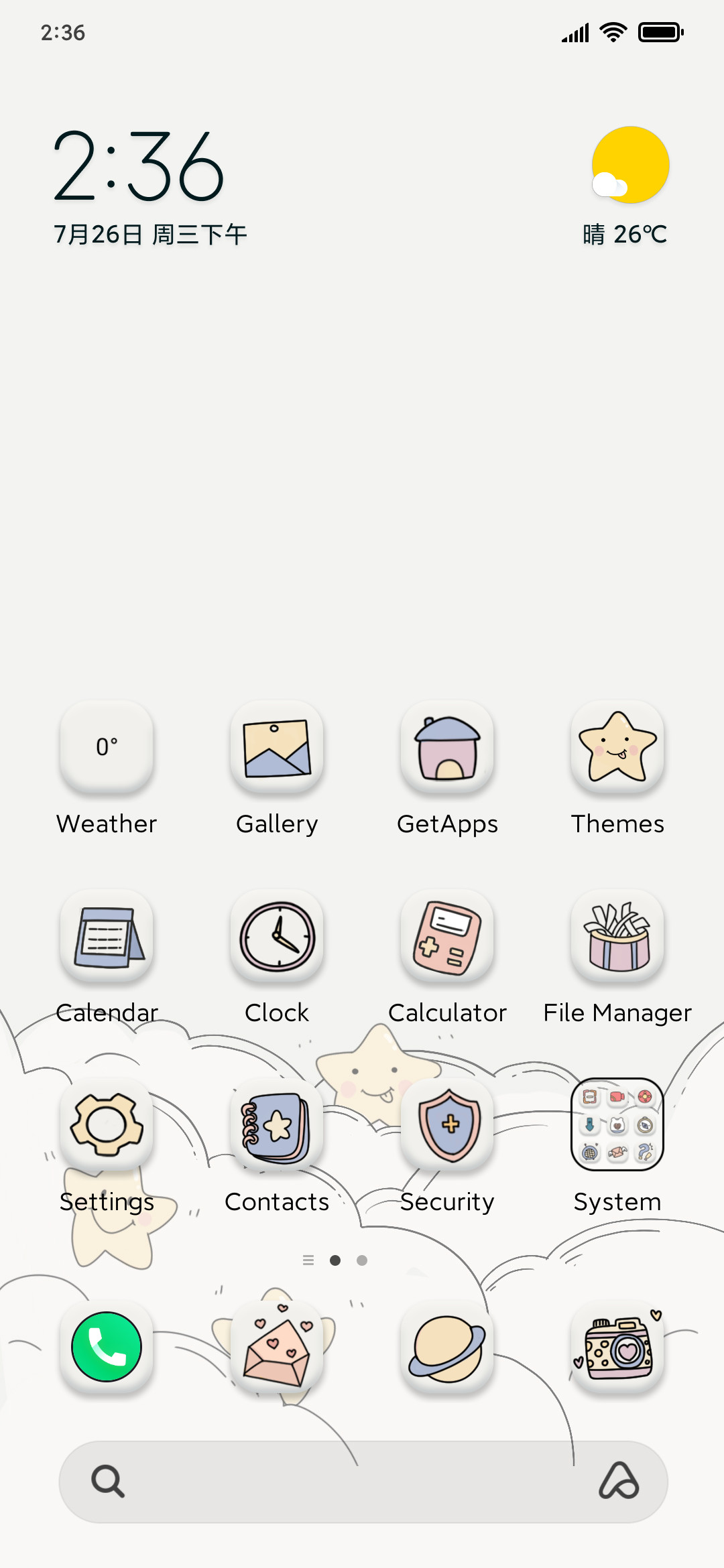Open the messages envelope icon in dock
724x1568 pixels.
(277, 1347)
